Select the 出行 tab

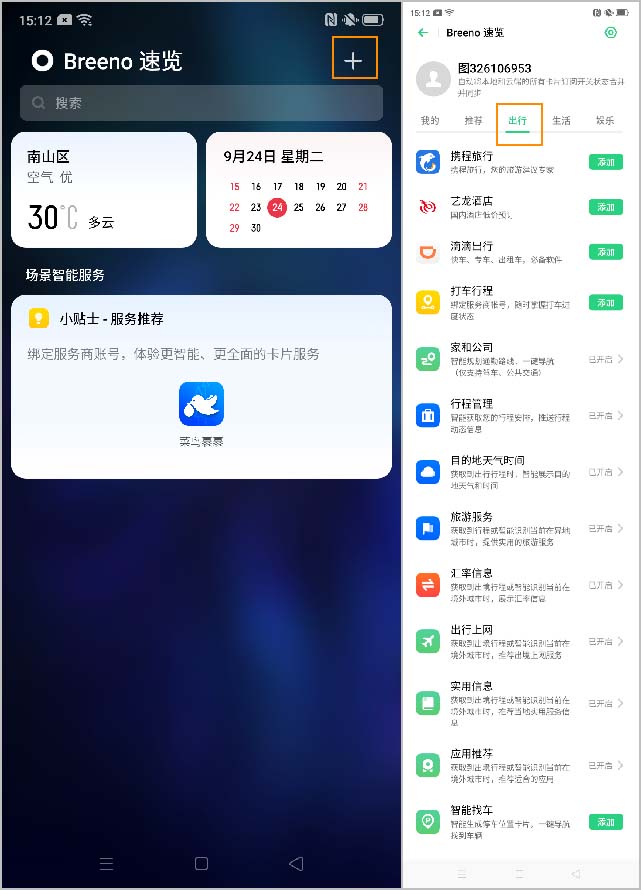518,121
